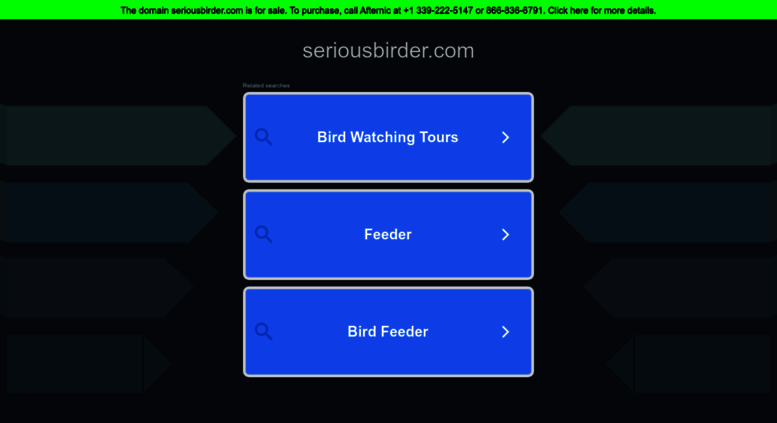Select the Feeder related search

click(388, 234)
